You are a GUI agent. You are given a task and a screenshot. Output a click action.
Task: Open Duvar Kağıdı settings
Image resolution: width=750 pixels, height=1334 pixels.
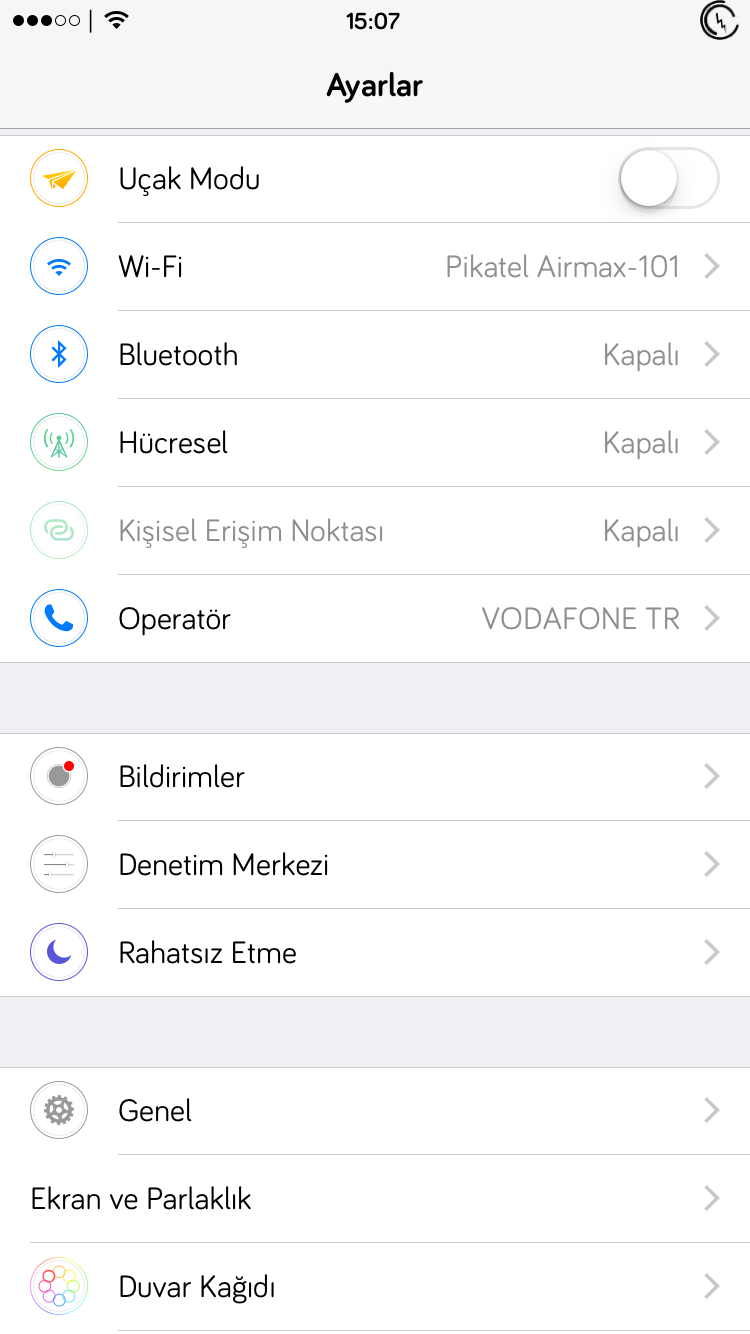(375, 1287)
